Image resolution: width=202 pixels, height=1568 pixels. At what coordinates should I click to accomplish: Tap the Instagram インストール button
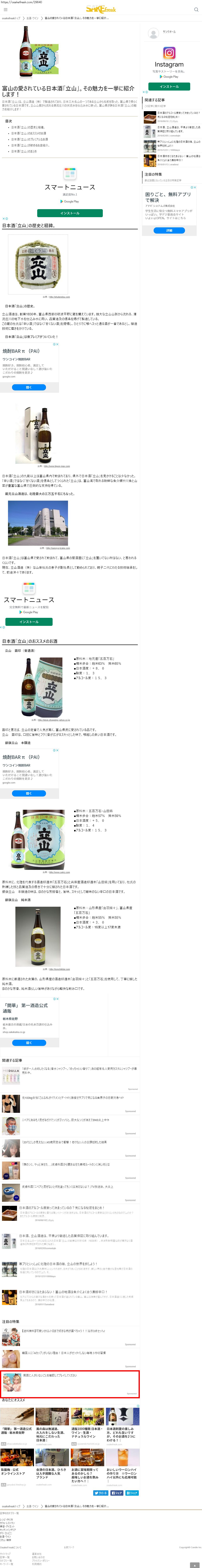[169, 86]
